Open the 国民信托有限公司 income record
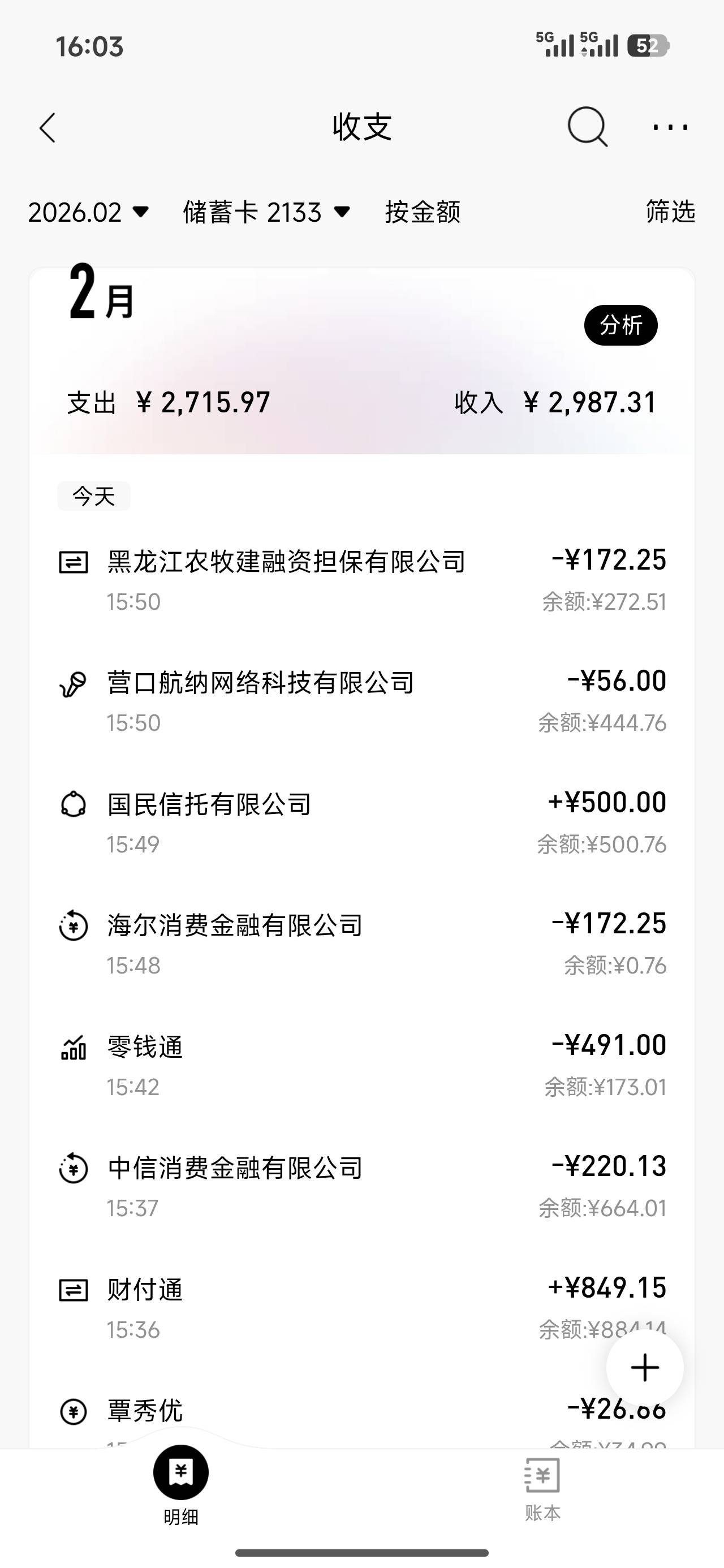724x1568 pixels. (x=363, y=823)
